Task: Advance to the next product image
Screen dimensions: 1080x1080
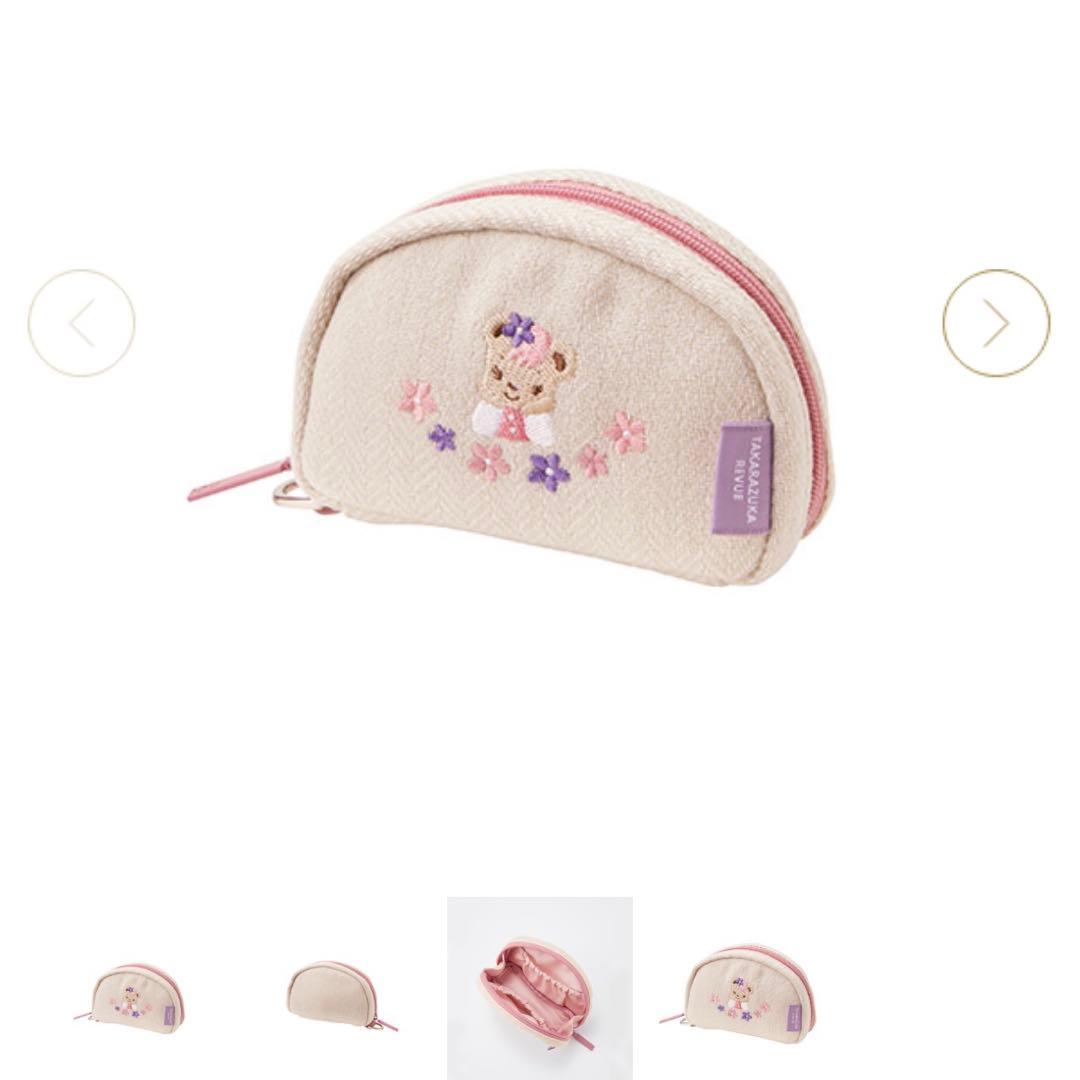Action: click(996, 323)
